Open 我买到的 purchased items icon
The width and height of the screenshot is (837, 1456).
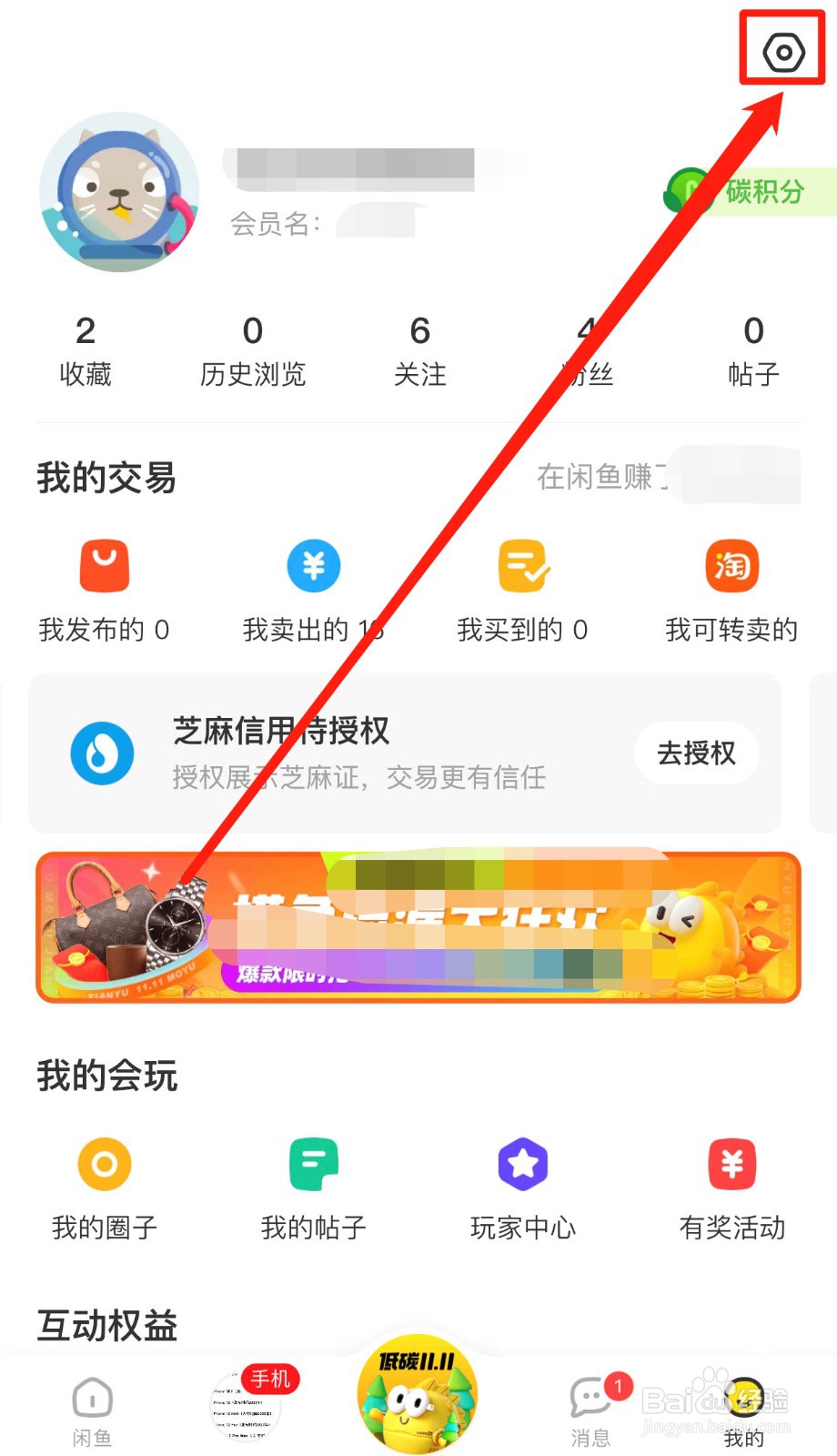[522, 566]
